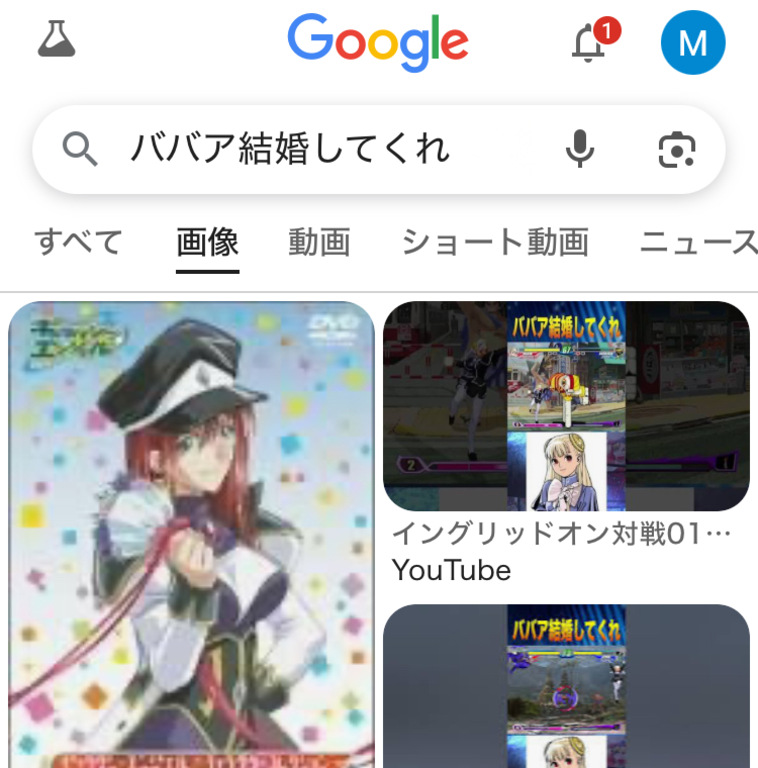Open the notifications bell
This screenshot has height=768, width=758.
pyautogui.click(x=589, y=43)
